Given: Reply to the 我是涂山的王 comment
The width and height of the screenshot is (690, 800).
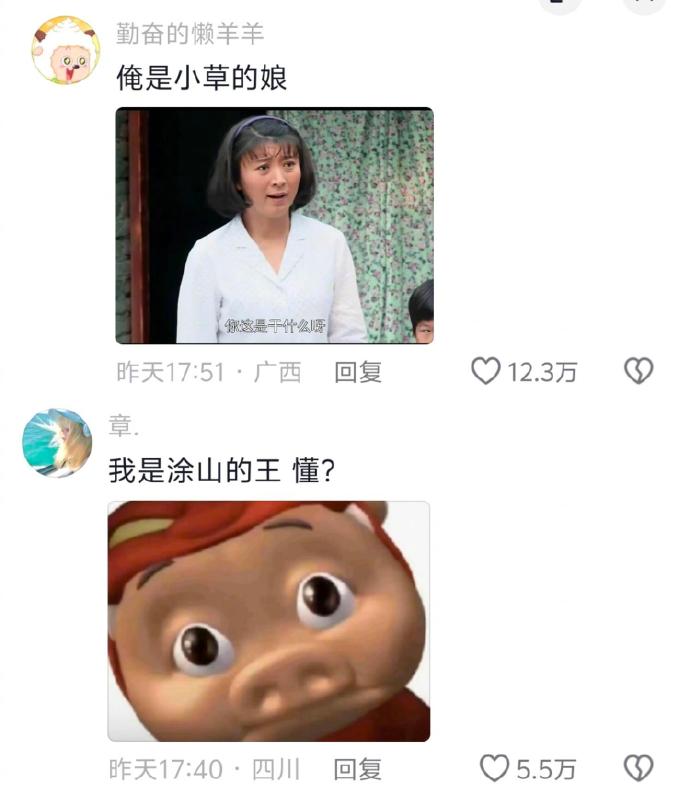Looking at the screenshot, I should pos(358,769).
